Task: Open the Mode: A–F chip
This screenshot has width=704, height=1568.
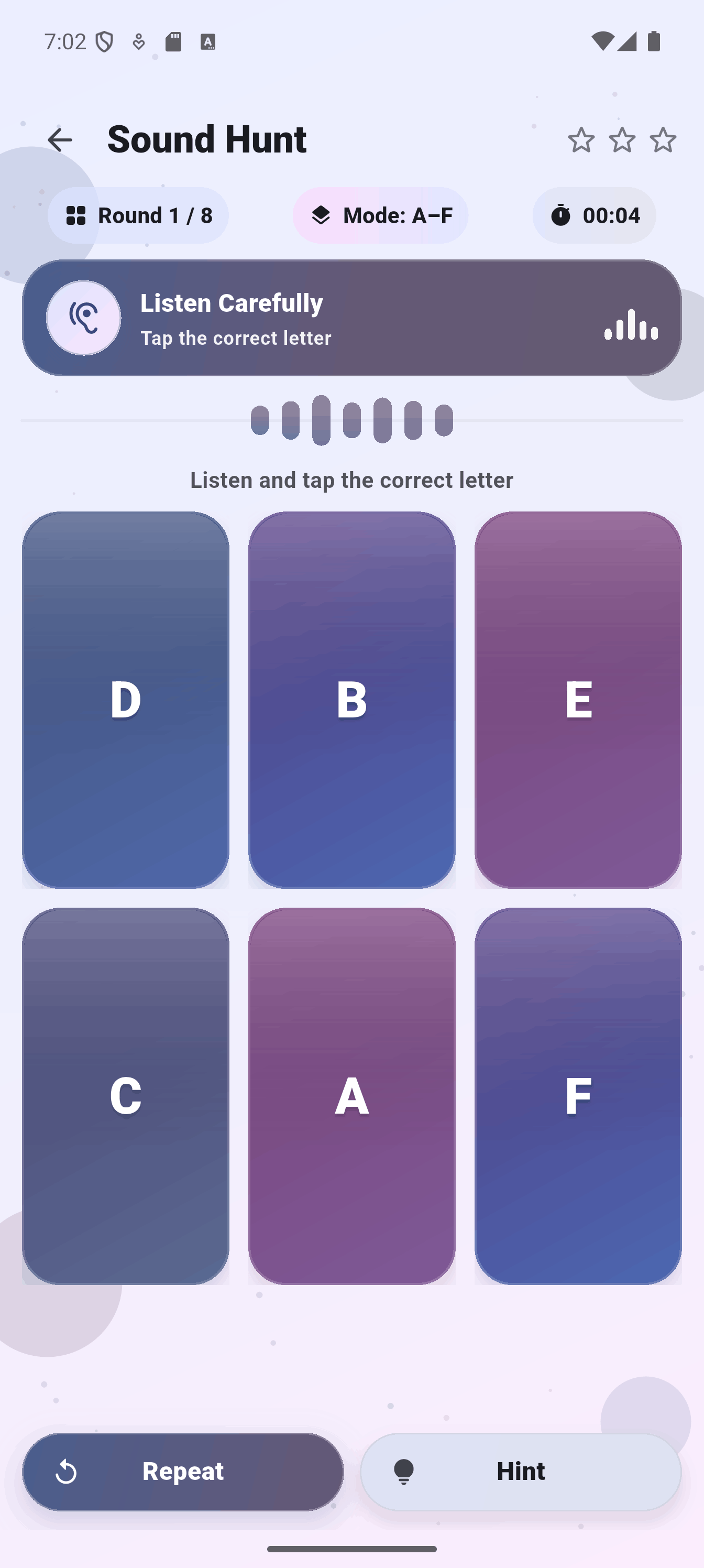Action: (380, 215)
